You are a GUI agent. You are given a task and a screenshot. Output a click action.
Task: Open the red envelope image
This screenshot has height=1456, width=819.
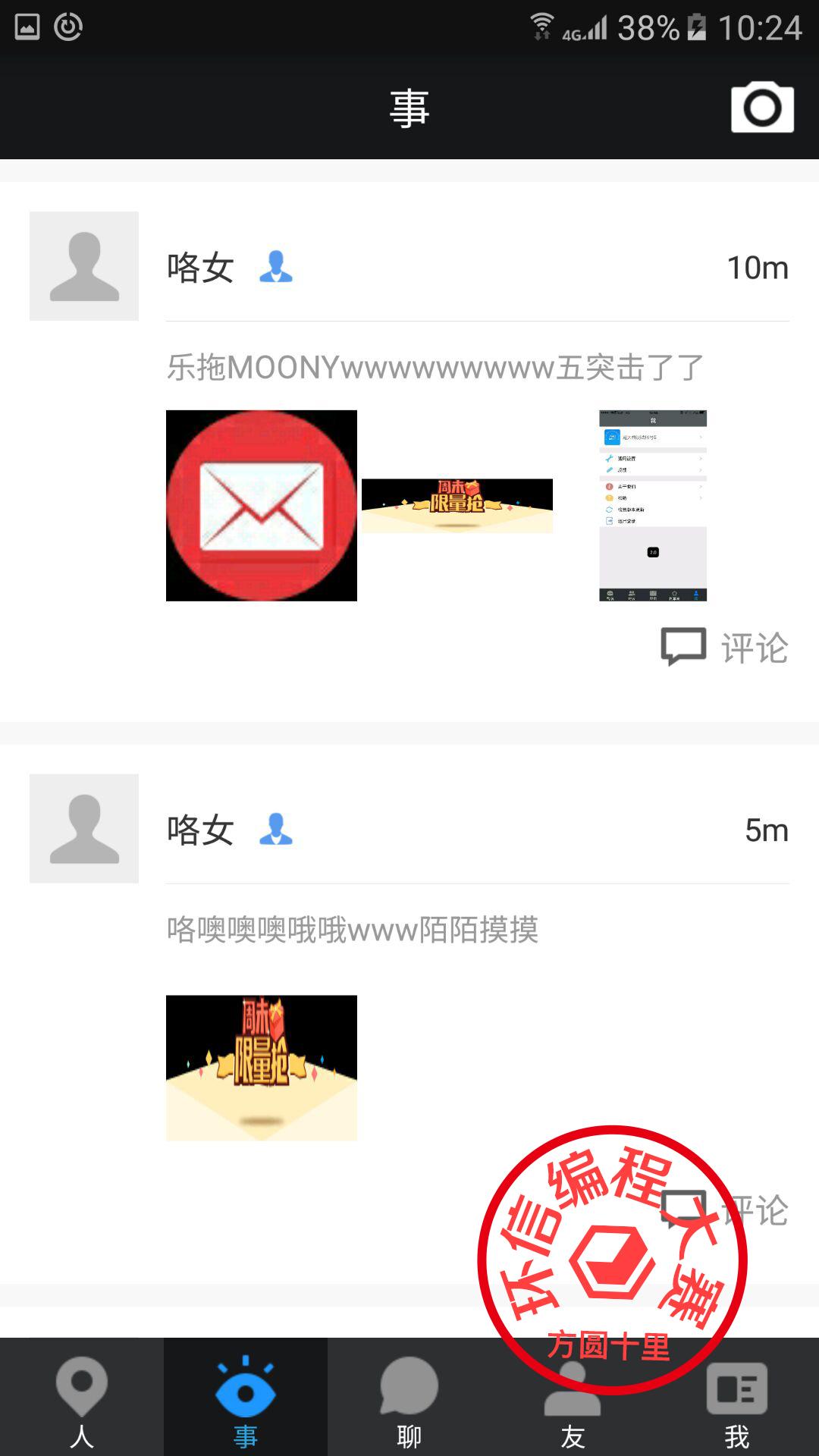262,506
